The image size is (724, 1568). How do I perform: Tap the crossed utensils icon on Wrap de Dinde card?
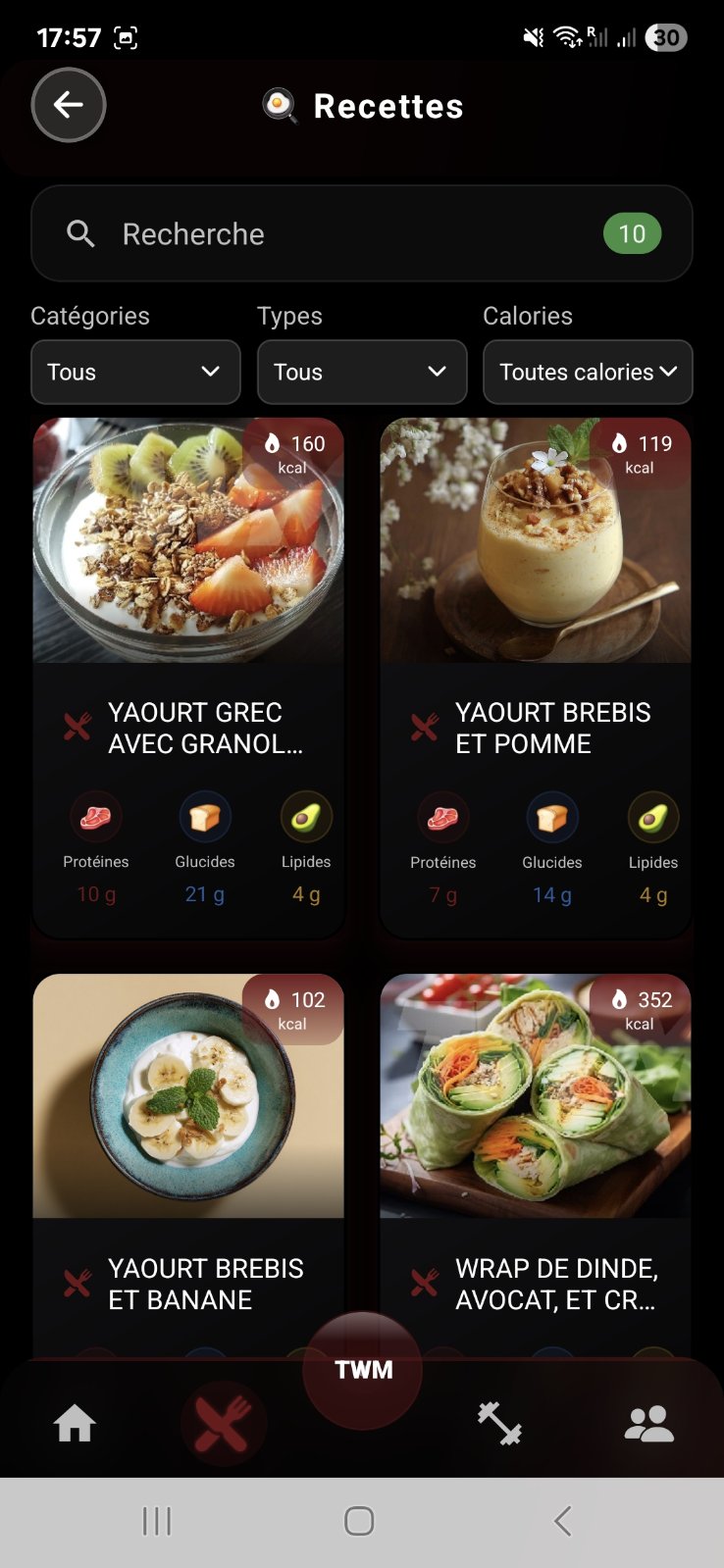tap(424, 1282)
